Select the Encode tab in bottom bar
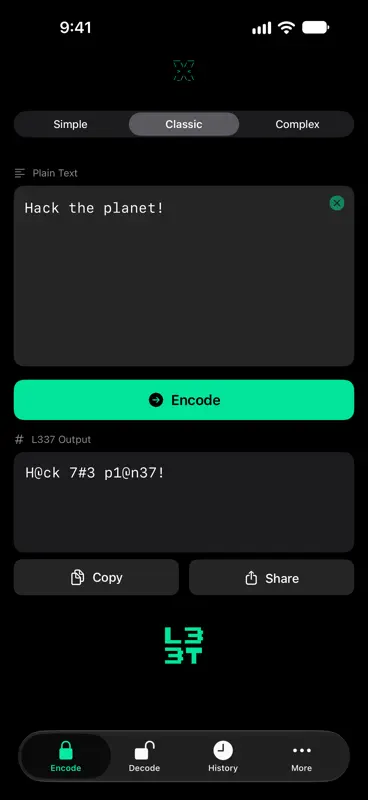368x800 pixels. 66,756
